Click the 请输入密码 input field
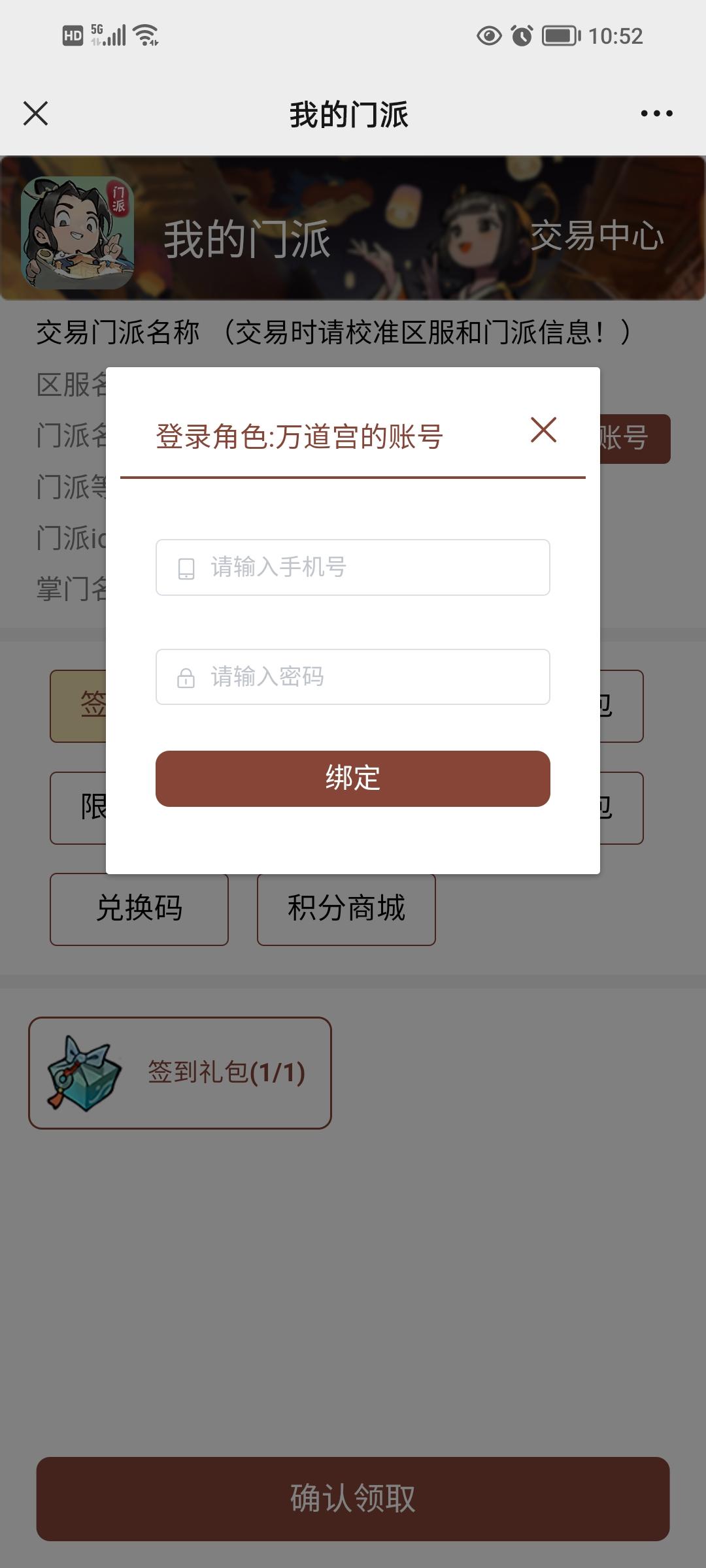Viewport: 706px width, 1568px height. (x=353, y=678)
